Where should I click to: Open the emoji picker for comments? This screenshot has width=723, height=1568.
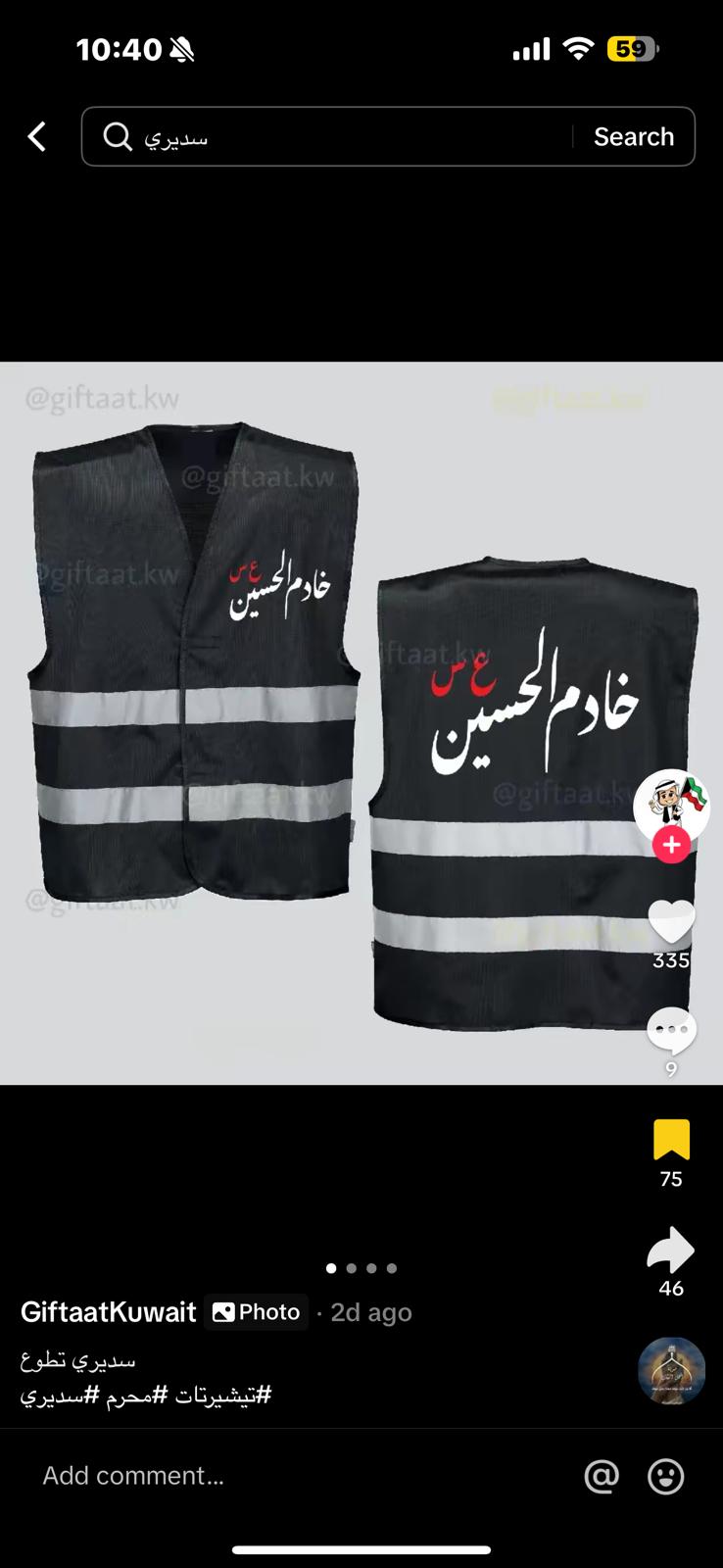tap(666, 1476)
